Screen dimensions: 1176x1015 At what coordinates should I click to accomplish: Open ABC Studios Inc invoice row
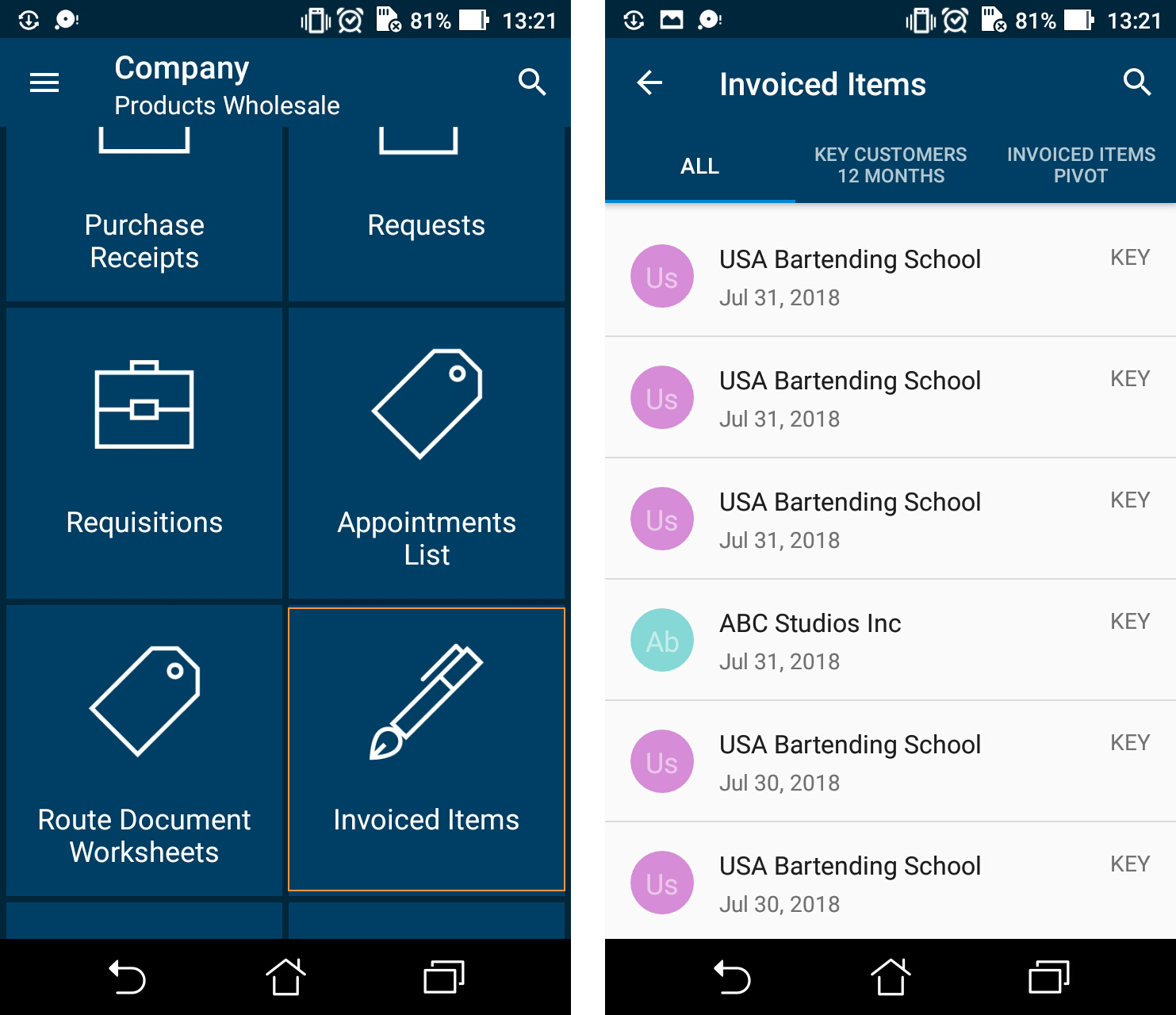890,641
